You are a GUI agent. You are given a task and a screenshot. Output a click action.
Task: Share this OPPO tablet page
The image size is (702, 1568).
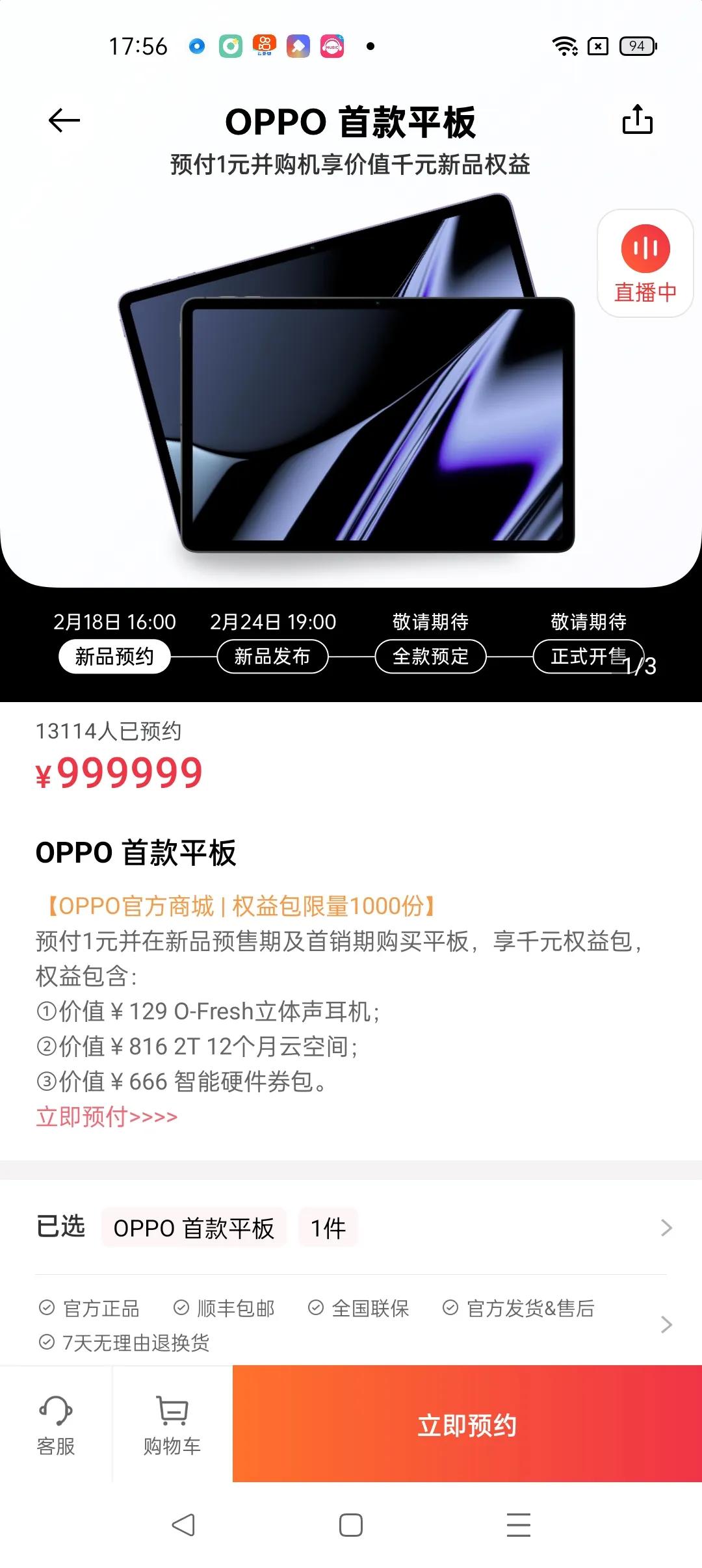click(638, 120)
